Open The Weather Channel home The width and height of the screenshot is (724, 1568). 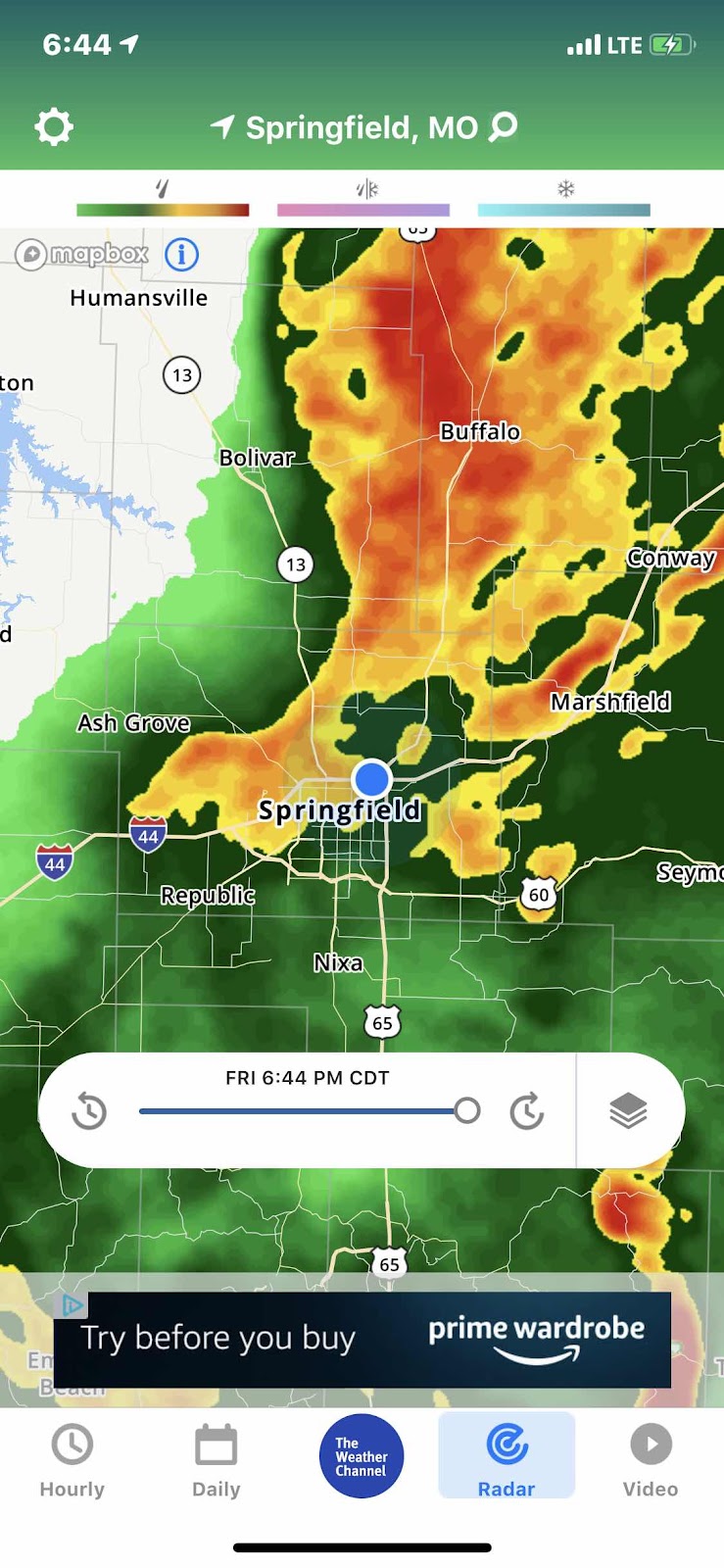[x=362, y=1456]
